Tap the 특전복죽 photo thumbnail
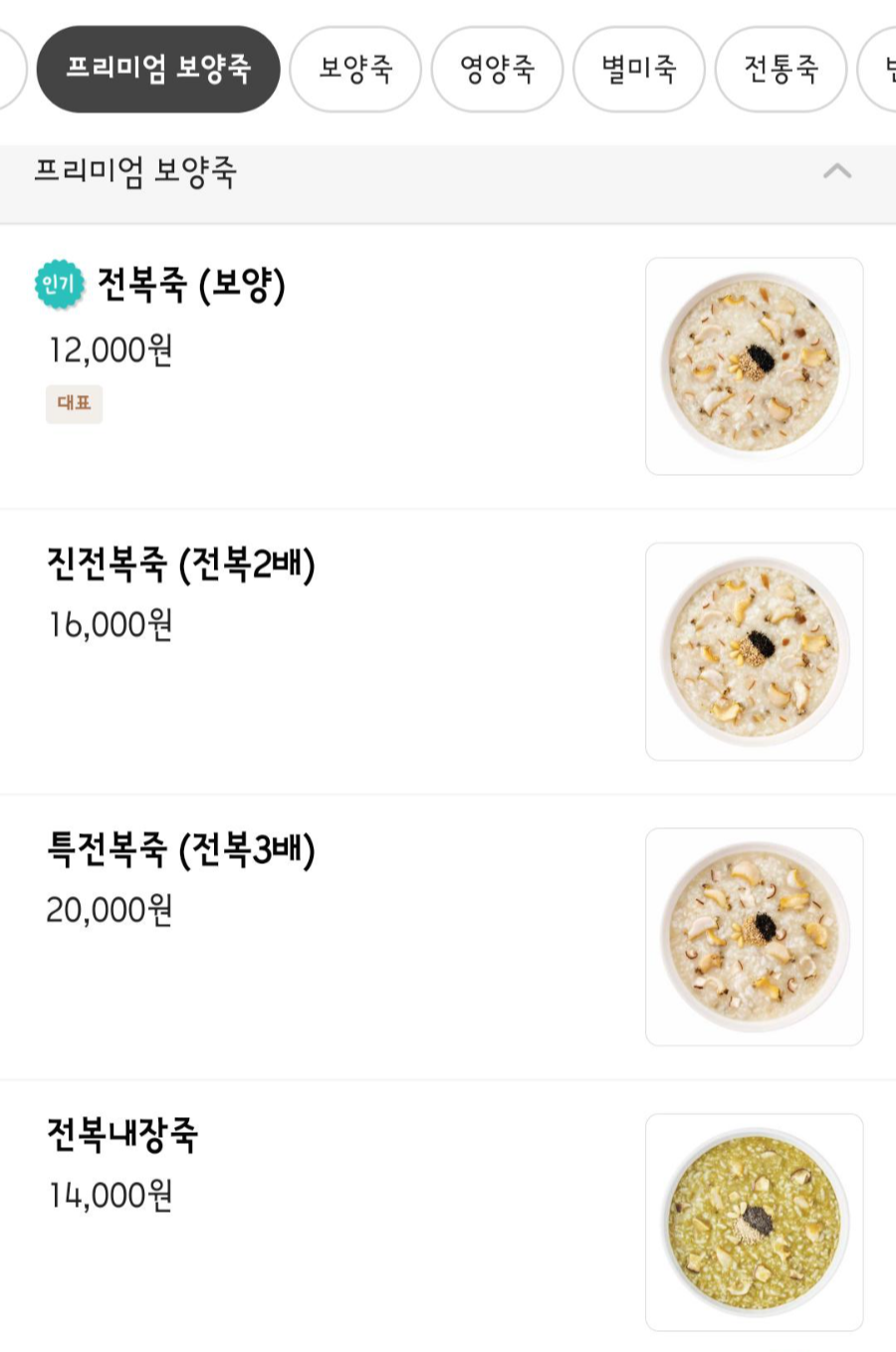Screen dimensions: 896x1352 coord(754,937)
